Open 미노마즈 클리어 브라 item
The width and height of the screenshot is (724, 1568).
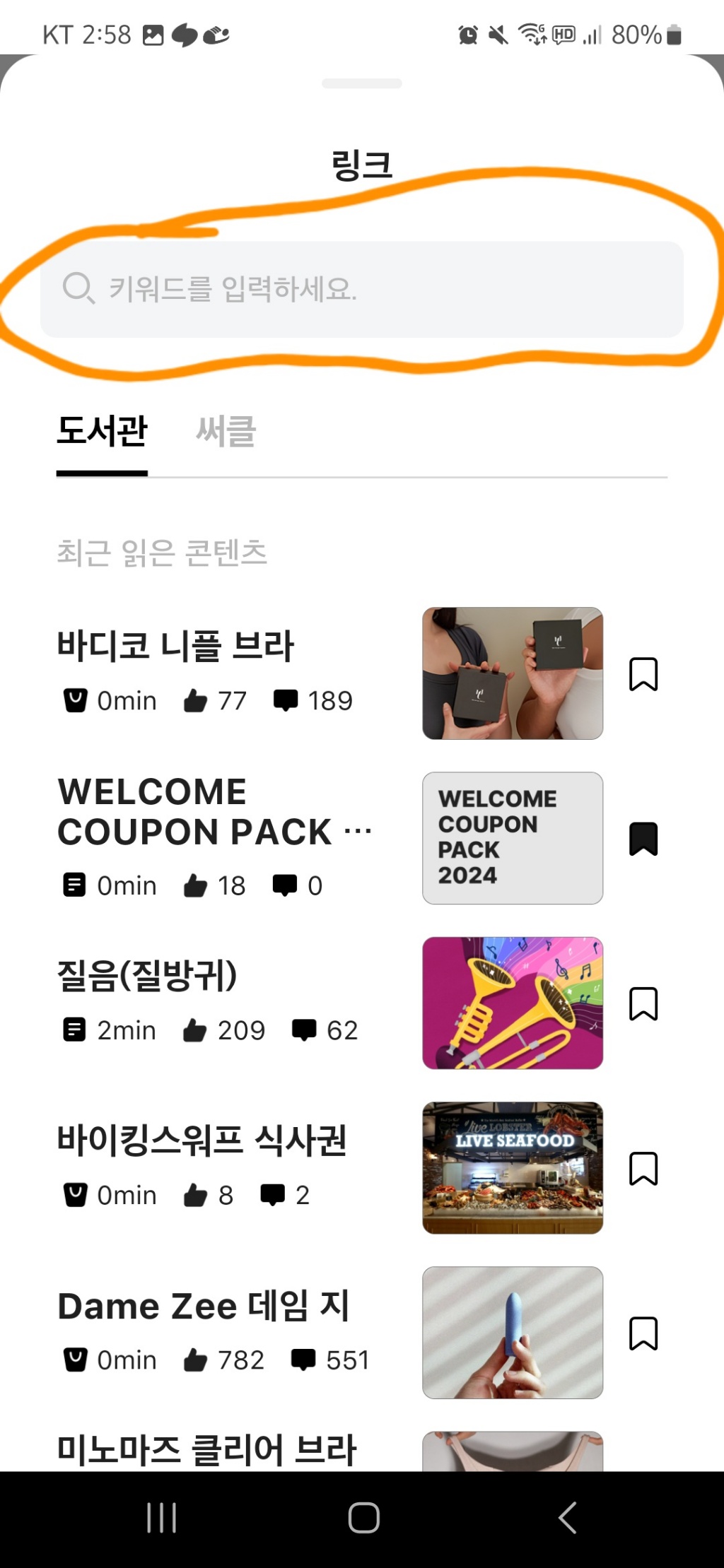[206, 1450]
